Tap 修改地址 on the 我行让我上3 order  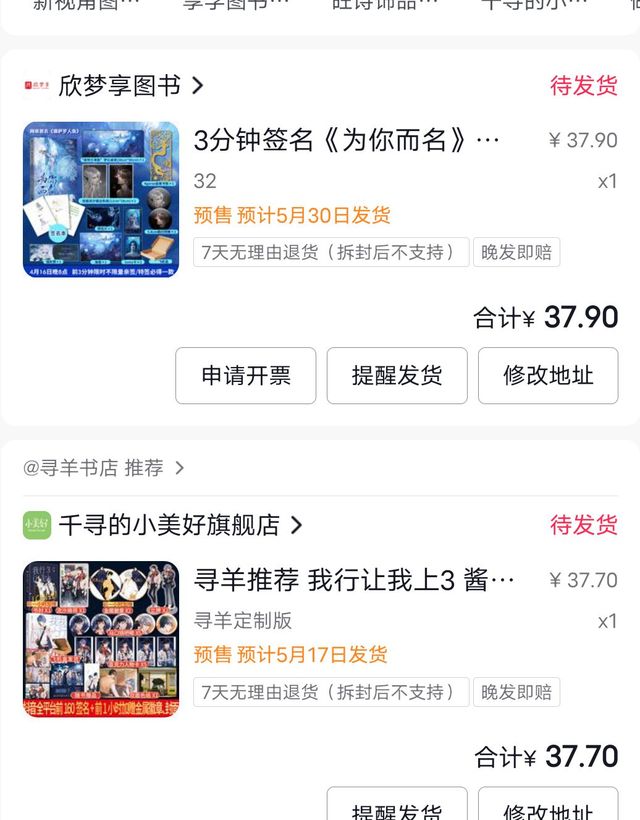(548, 806)
